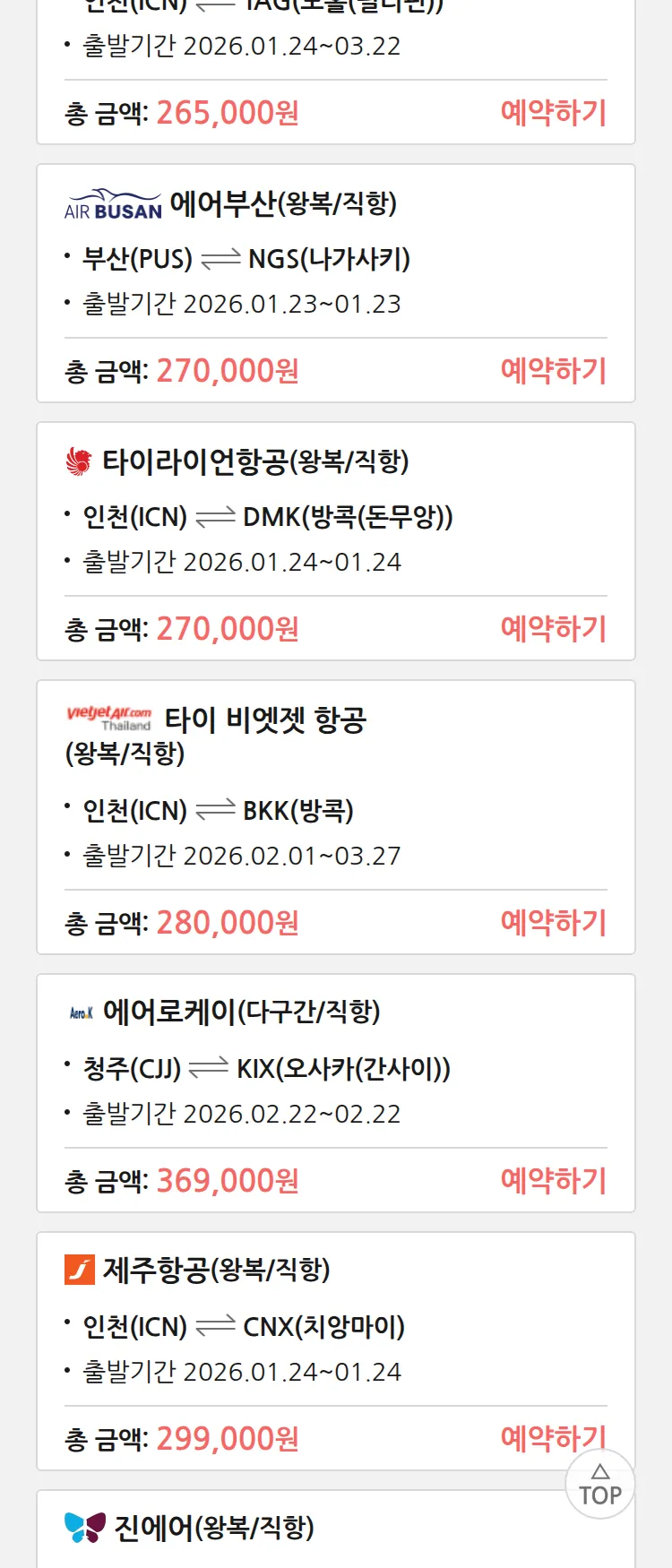Book the 에어부산 Busan–Nagasaki flight
The image size is (672, 1568).
pos(553,371)
